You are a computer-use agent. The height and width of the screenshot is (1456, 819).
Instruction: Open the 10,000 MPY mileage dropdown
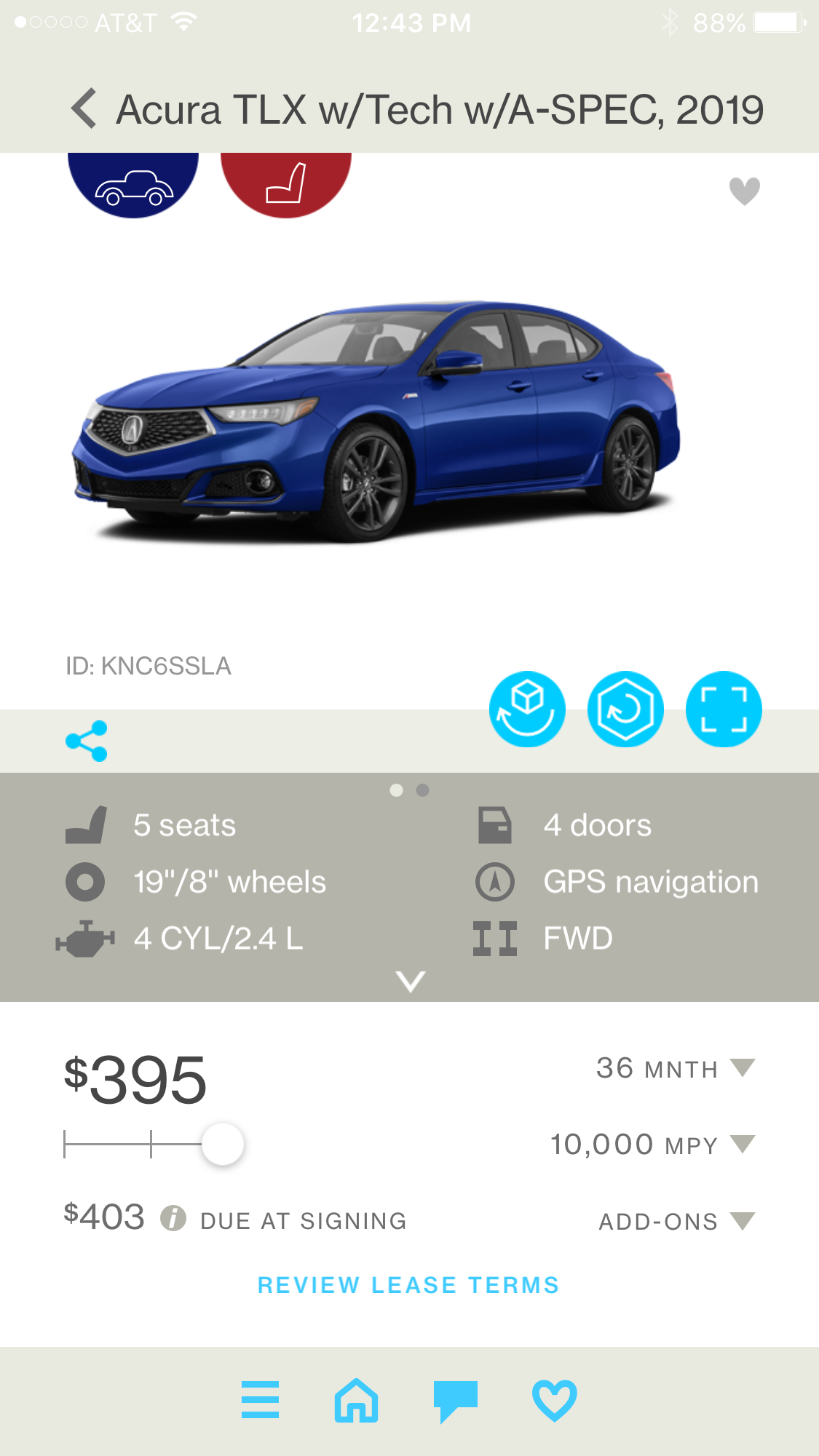click(x=653, y=1145)
